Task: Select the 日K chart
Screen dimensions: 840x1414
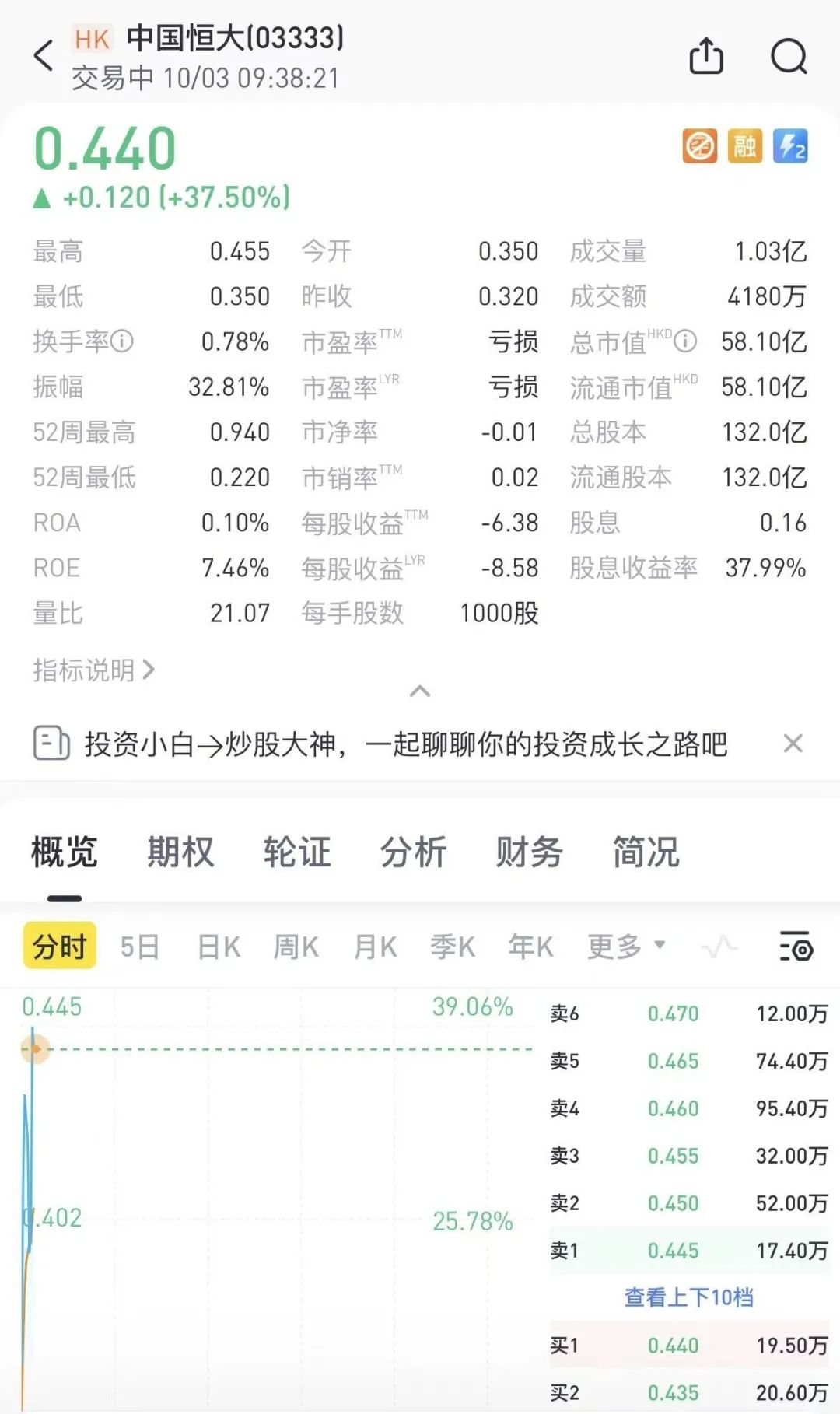Action: point(219,947)
